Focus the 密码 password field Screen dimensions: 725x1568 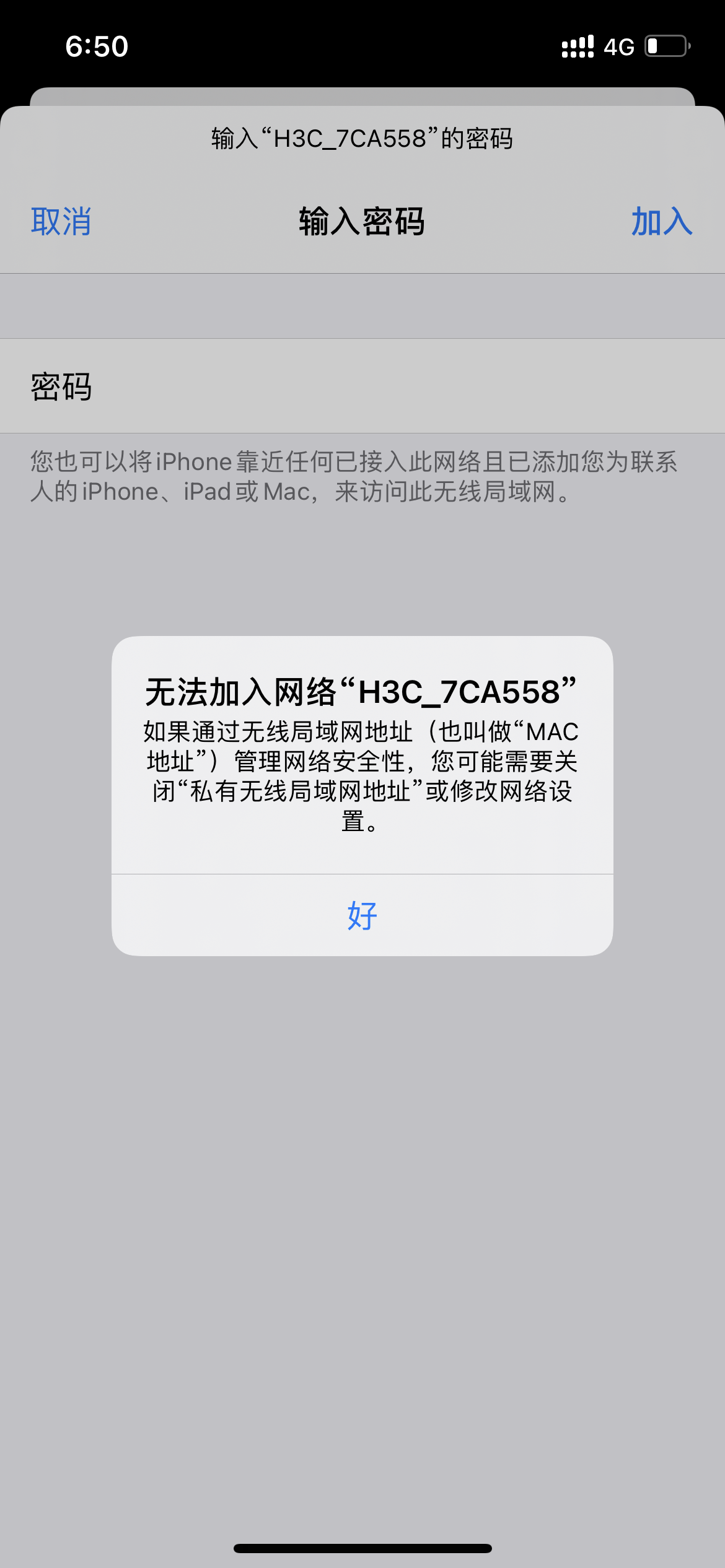[397, 386]
